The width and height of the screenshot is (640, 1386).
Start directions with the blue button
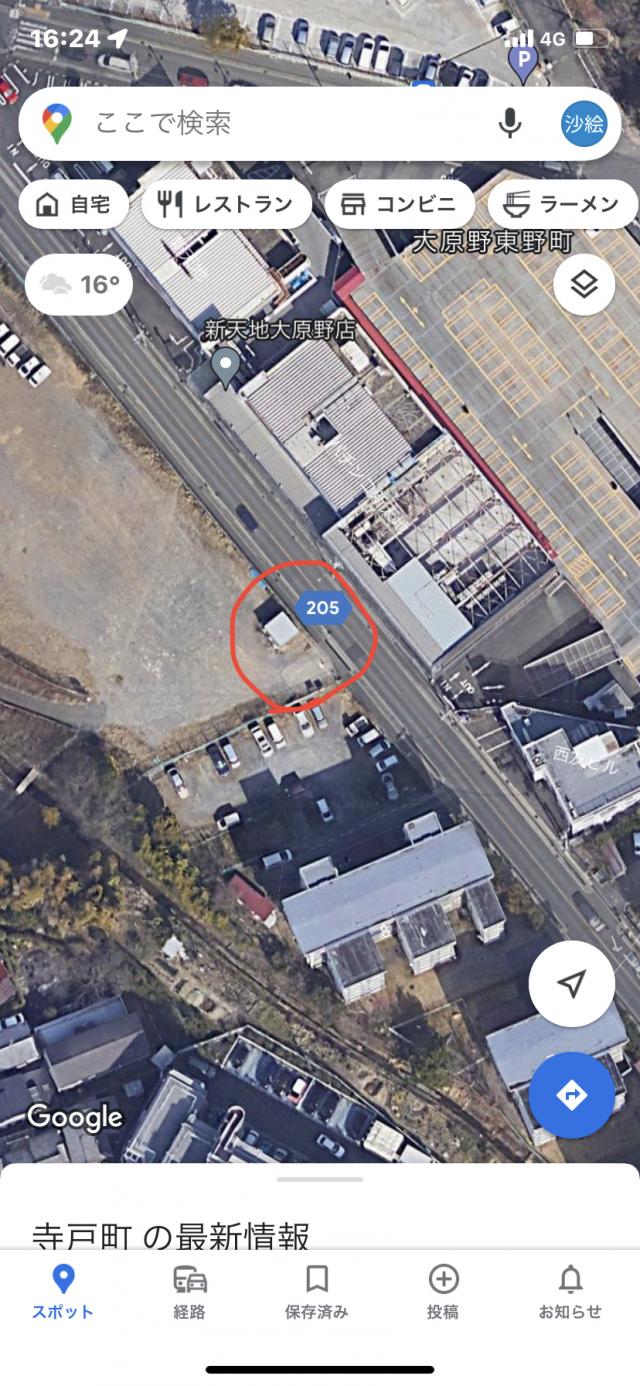pos(571,1095)
